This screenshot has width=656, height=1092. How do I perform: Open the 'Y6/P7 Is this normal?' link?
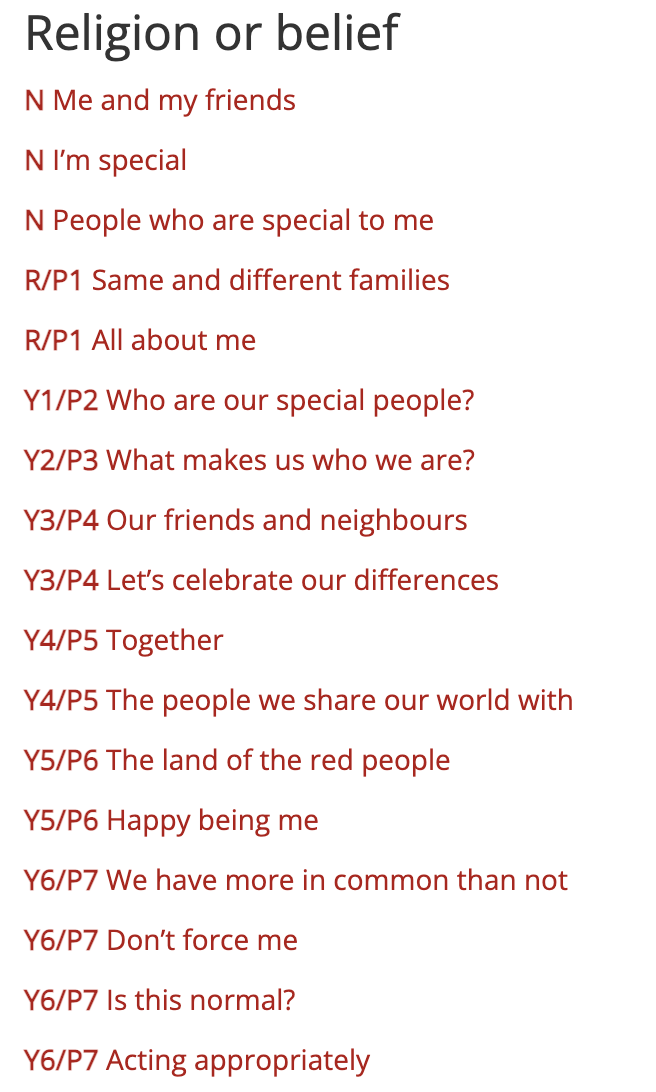160,1001
